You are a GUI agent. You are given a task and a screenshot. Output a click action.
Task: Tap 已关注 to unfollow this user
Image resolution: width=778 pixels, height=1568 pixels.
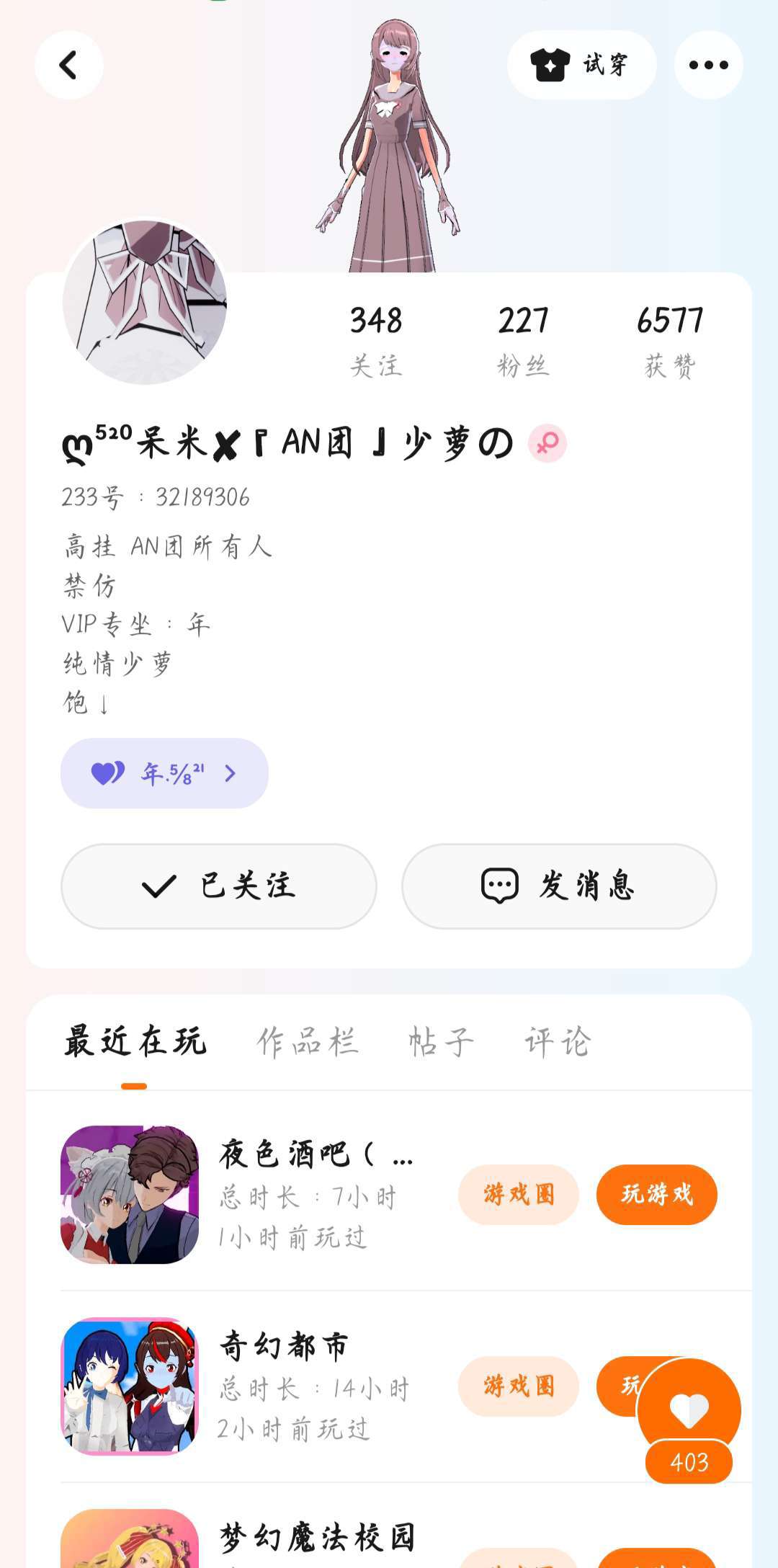coord(219,886)
